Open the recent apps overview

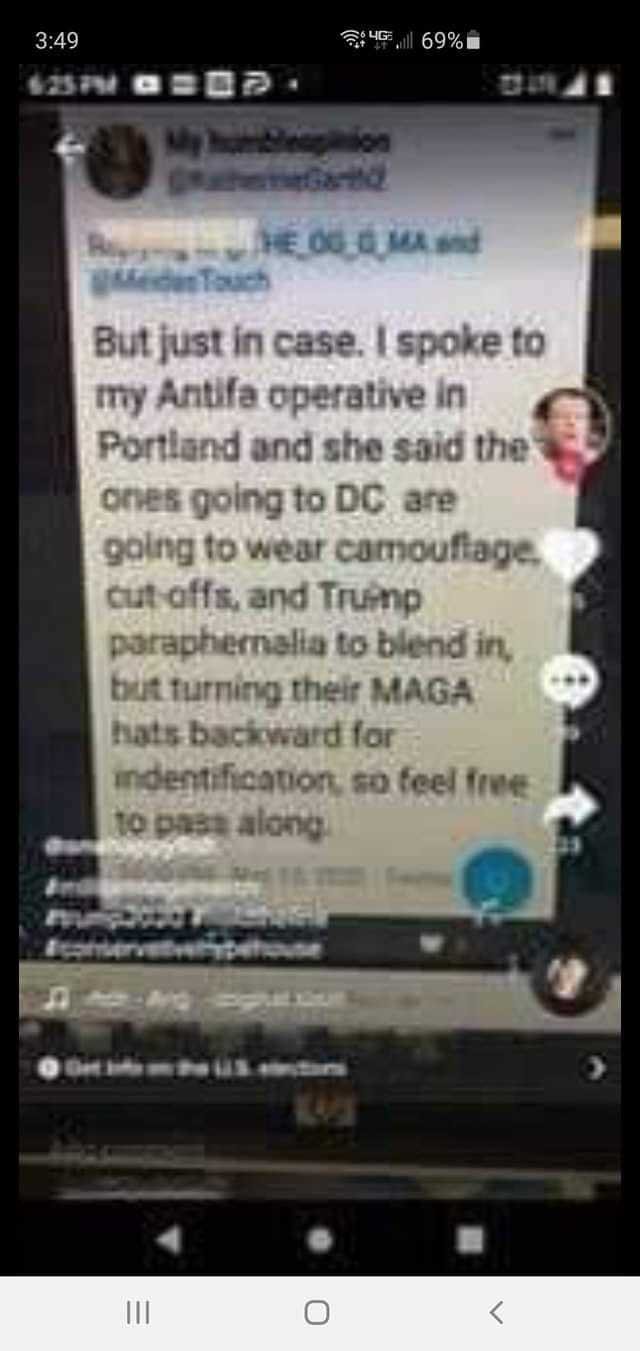(x=136, y=1312)
